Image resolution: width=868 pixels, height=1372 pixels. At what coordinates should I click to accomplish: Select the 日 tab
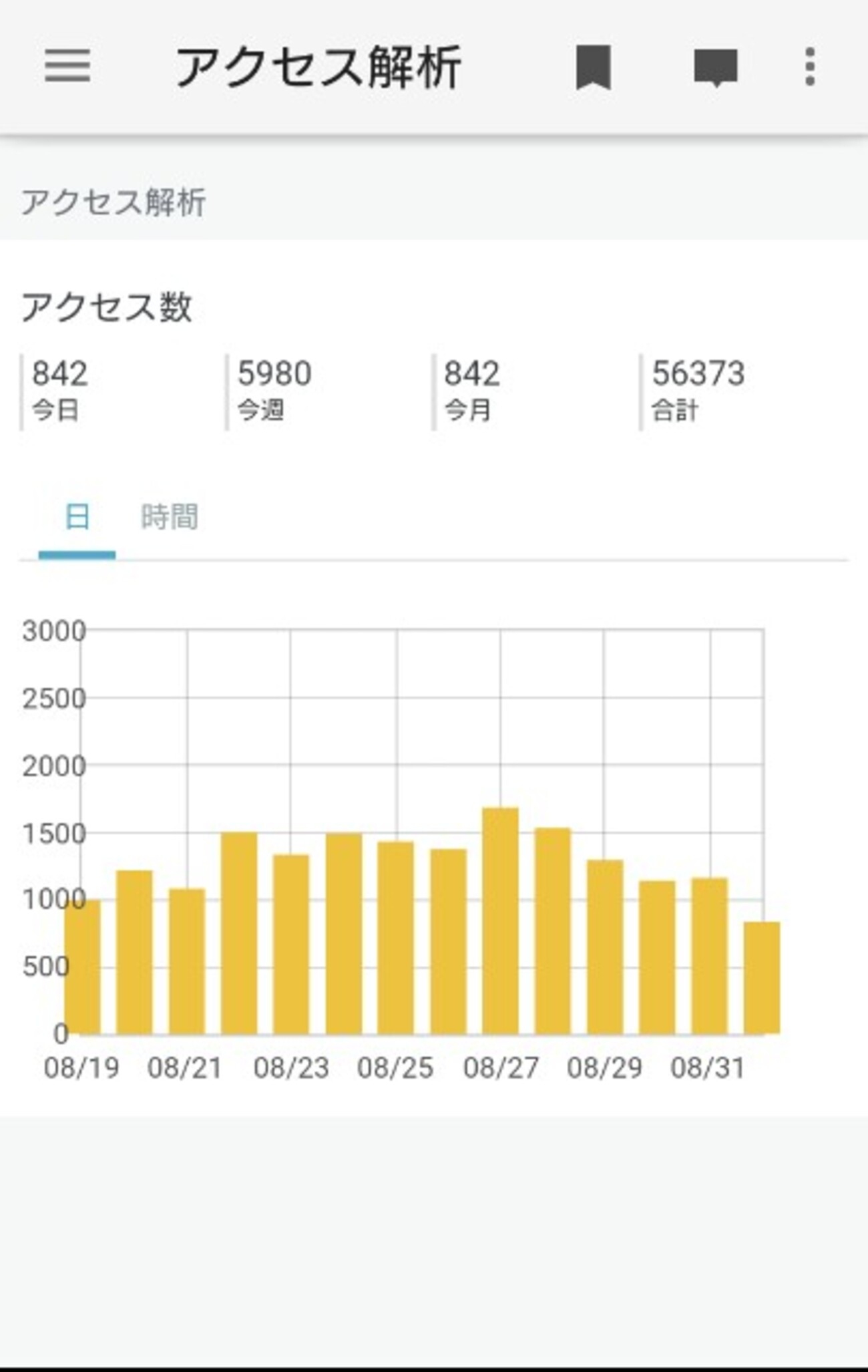[77, 517]
